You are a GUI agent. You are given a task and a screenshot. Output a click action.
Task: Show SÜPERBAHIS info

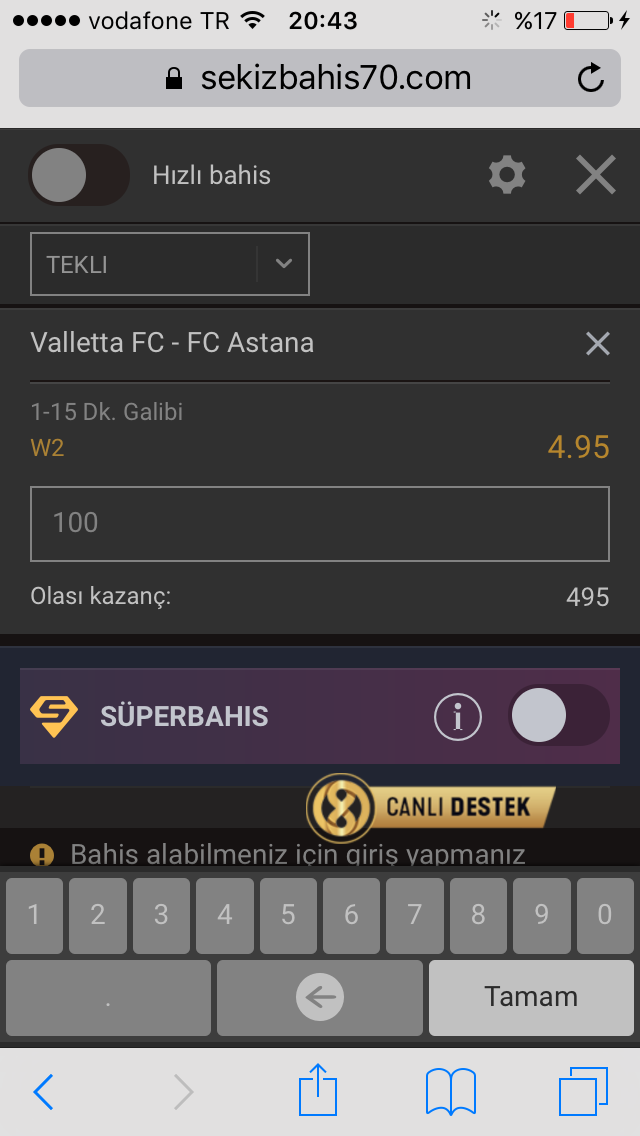click(x=457, y=717)
